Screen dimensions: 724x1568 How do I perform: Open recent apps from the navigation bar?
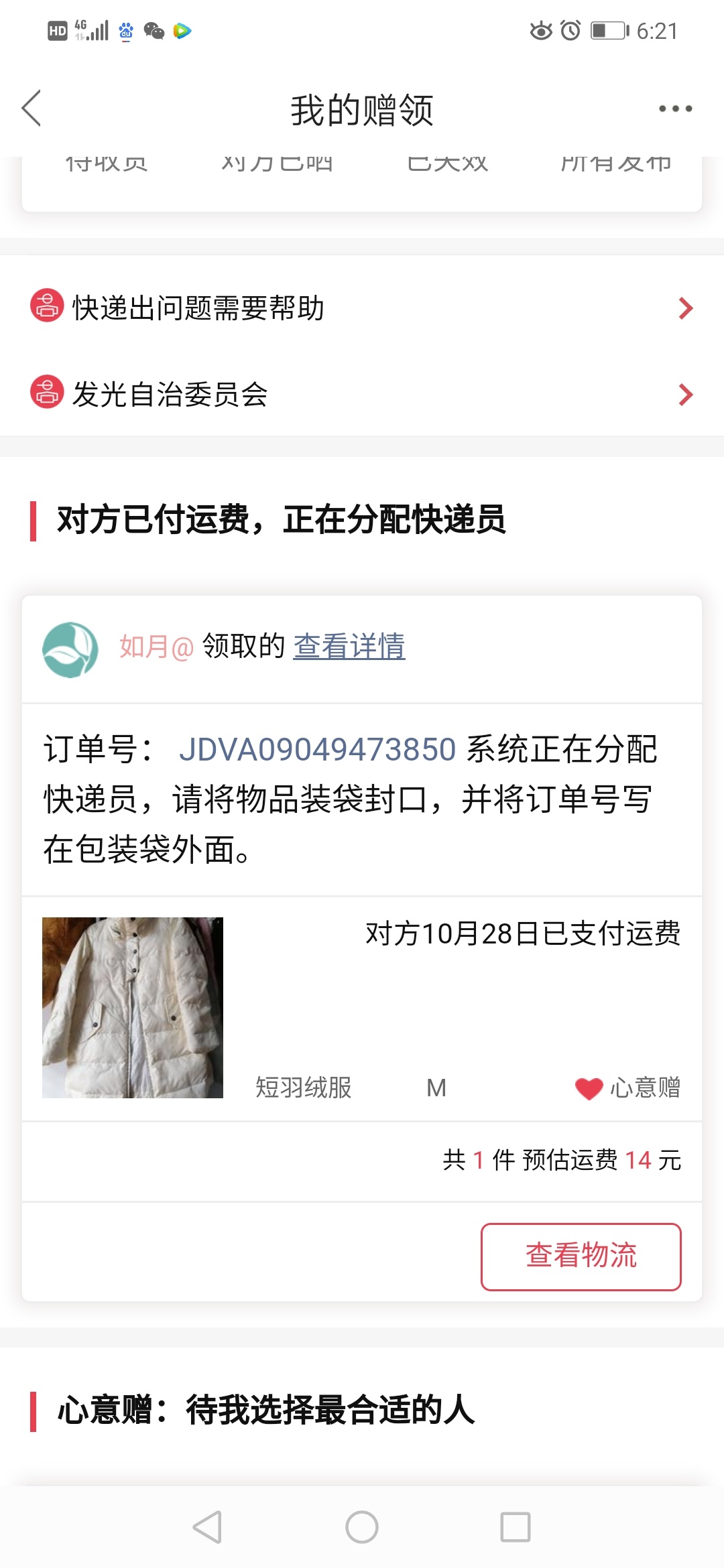click(x=516, y=1527)
